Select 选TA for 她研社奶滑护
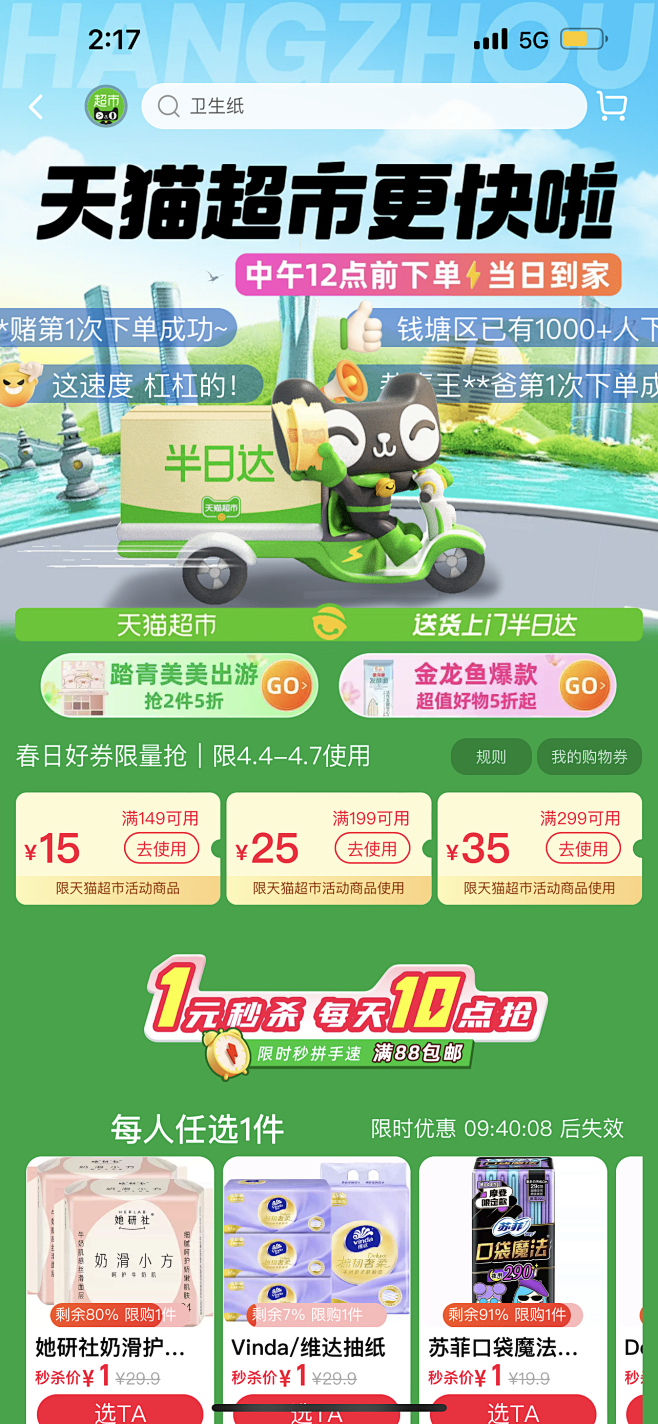658x1424 pixels. tap(120, 1410)
